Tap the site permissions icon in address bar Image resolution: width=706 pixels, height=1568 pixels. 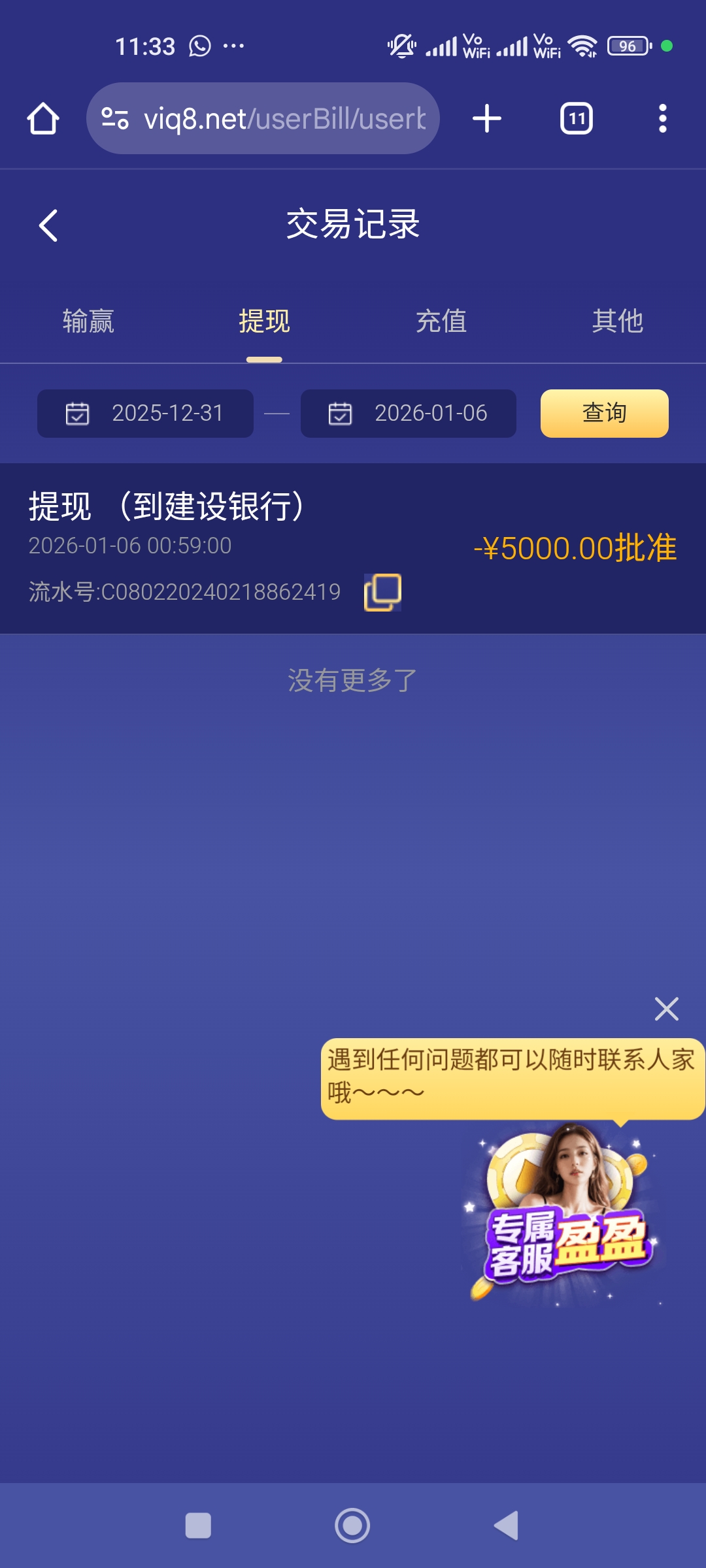(114, 118)
